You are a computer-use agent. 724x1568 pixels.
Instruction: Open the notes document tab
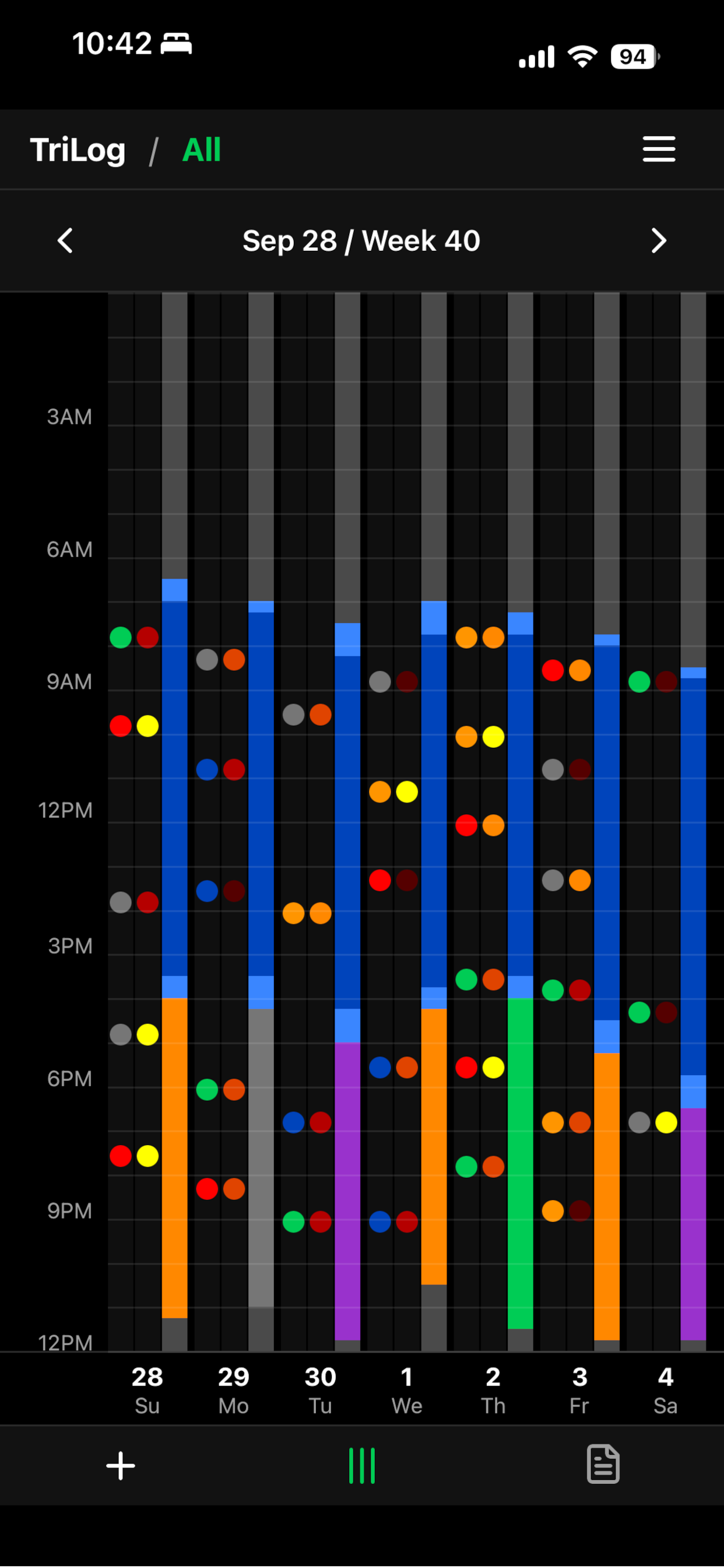point(602,1464)
